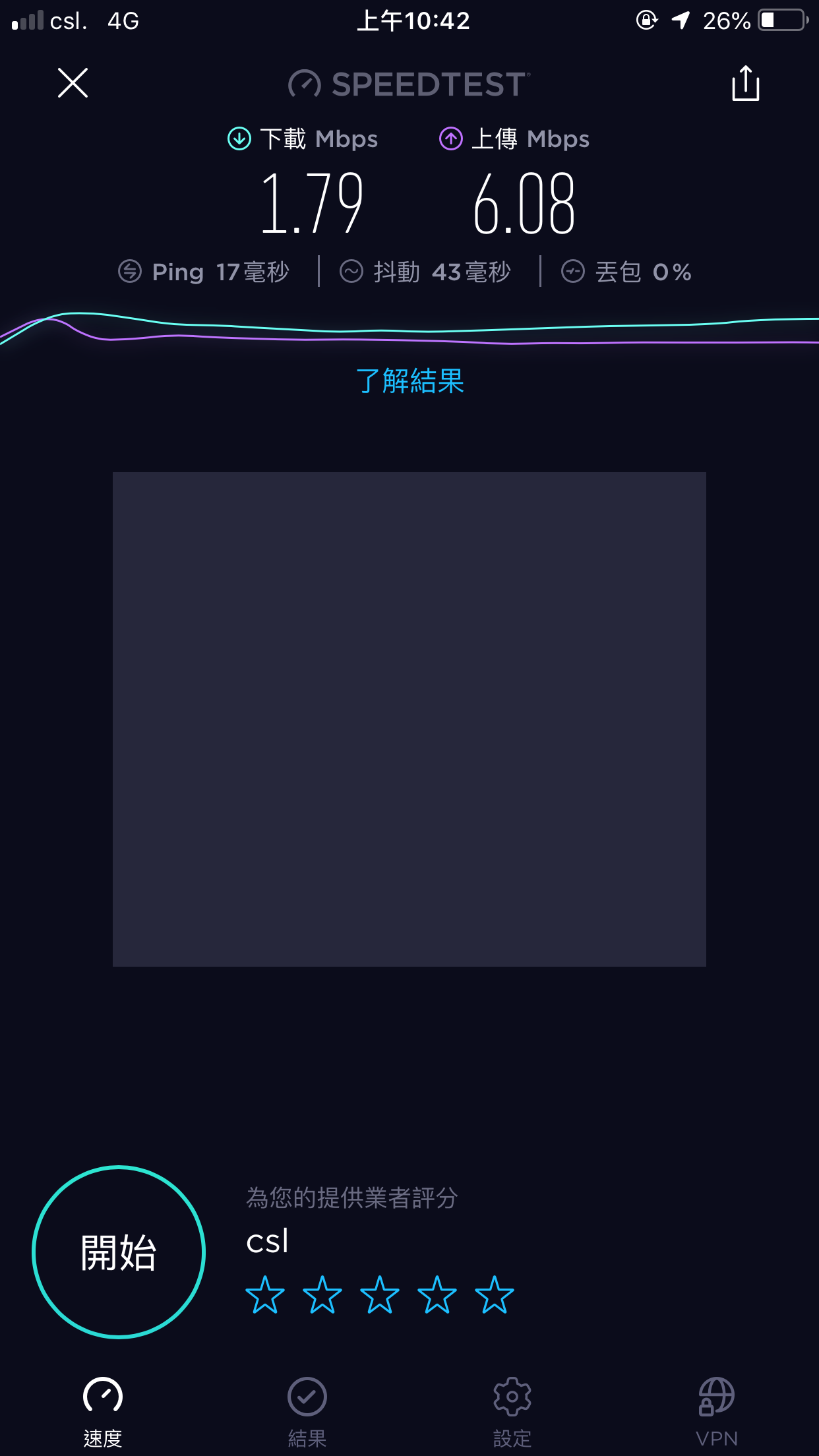This screenshot has width=819, height=1456.
Task: Go to the VPN tab
Action: coord(717,1411)
